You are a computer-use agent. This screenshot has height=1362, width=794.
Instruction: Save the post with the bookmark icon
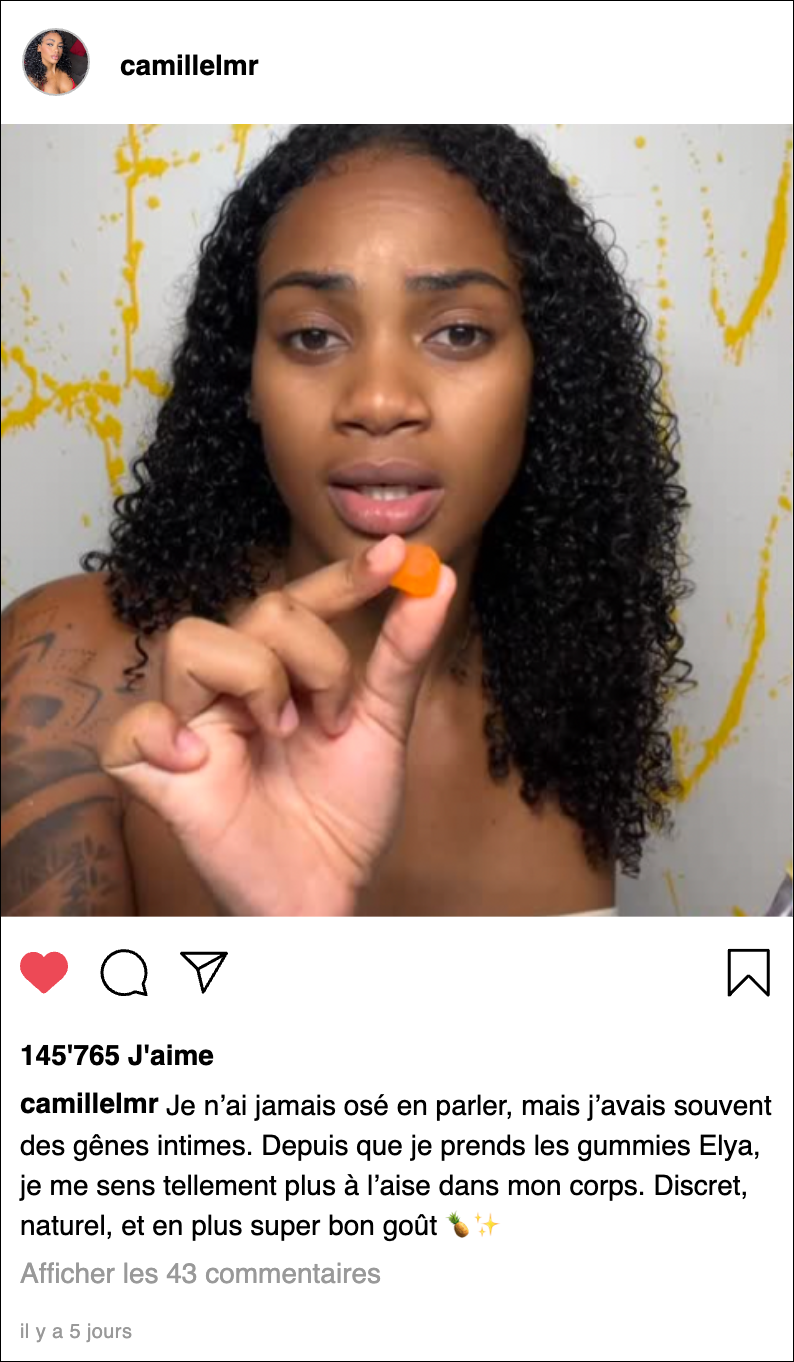(x=748, y=972)
